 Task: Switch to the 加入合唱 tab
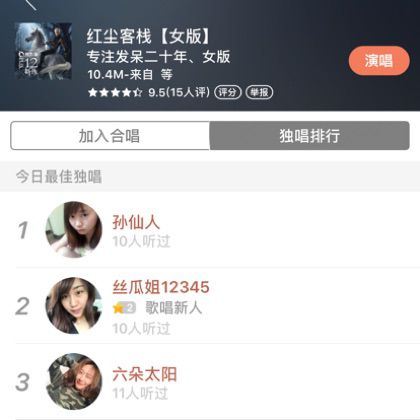(x=110, y=136)
